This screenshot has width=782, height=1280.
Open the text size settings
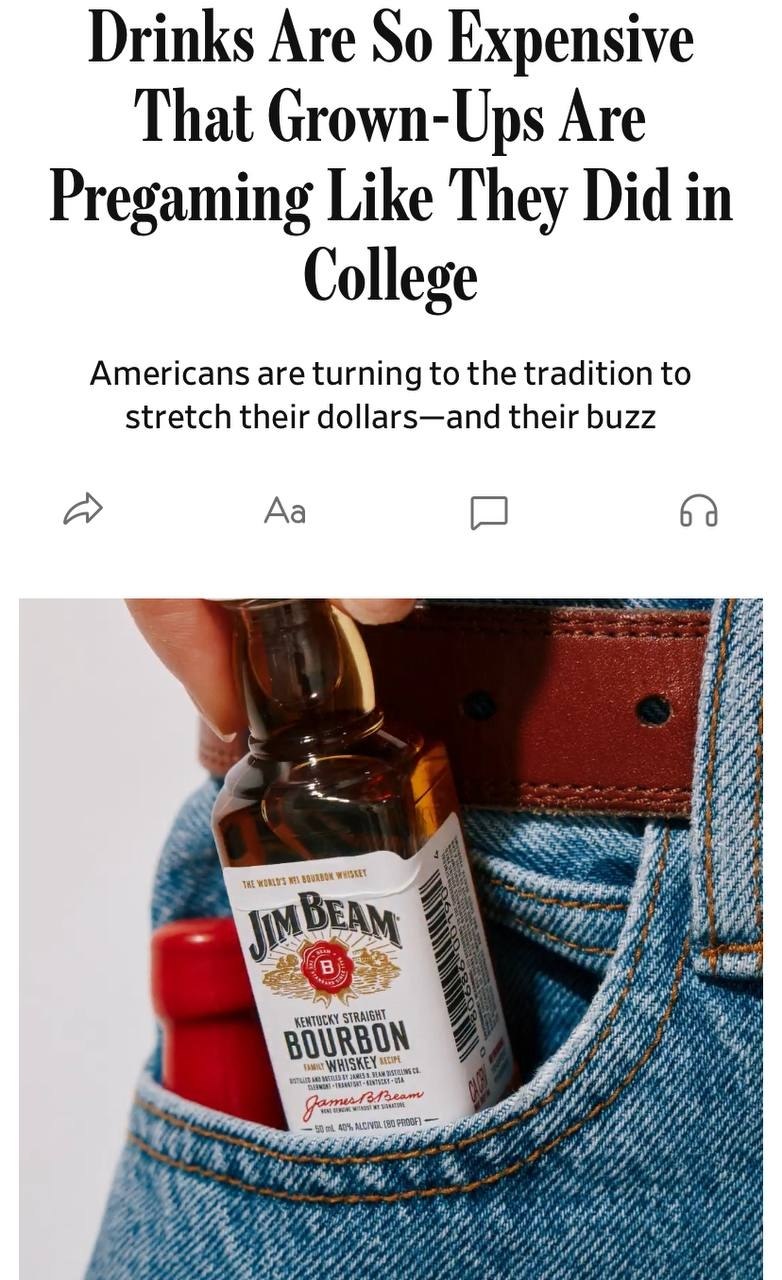(285, 511)
